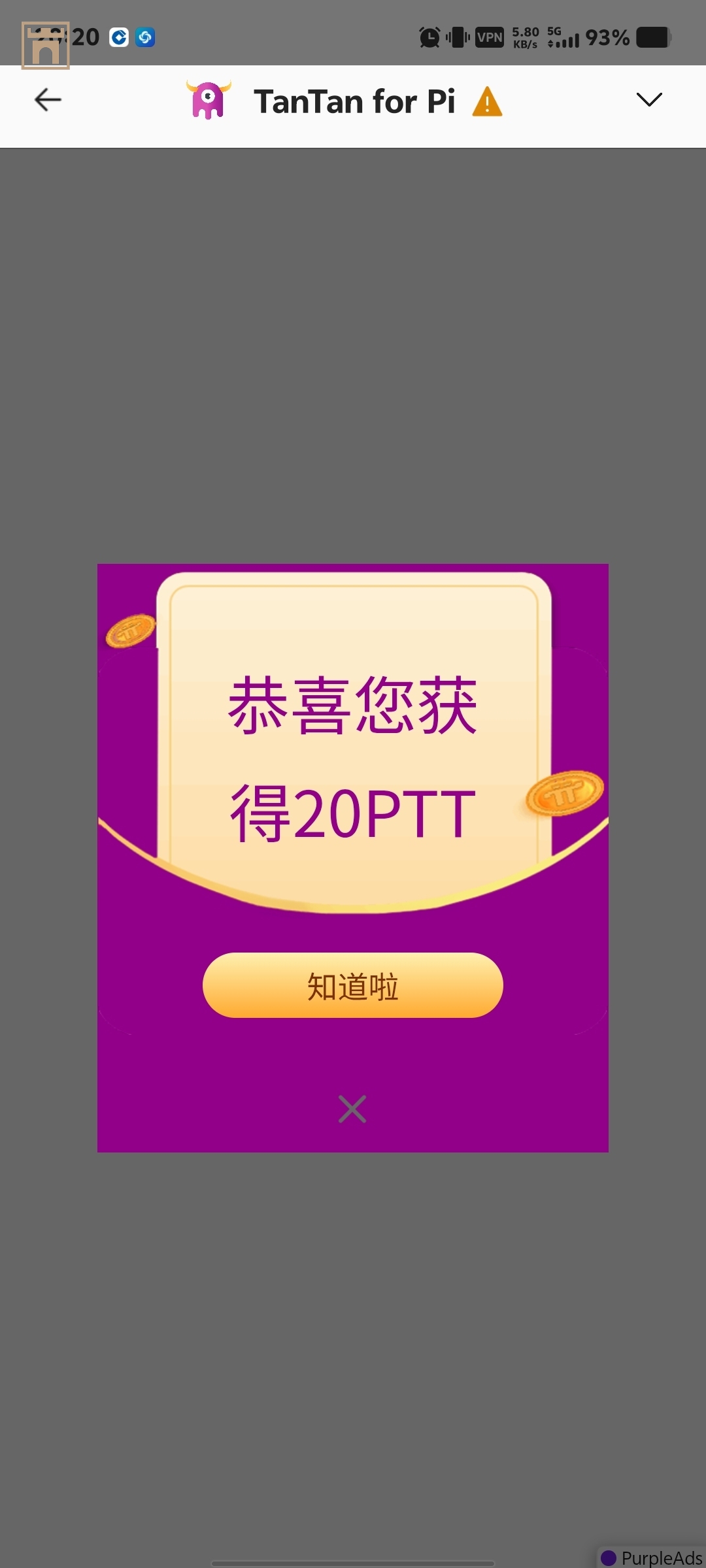Tap the orange warning triangle icon

488,103
